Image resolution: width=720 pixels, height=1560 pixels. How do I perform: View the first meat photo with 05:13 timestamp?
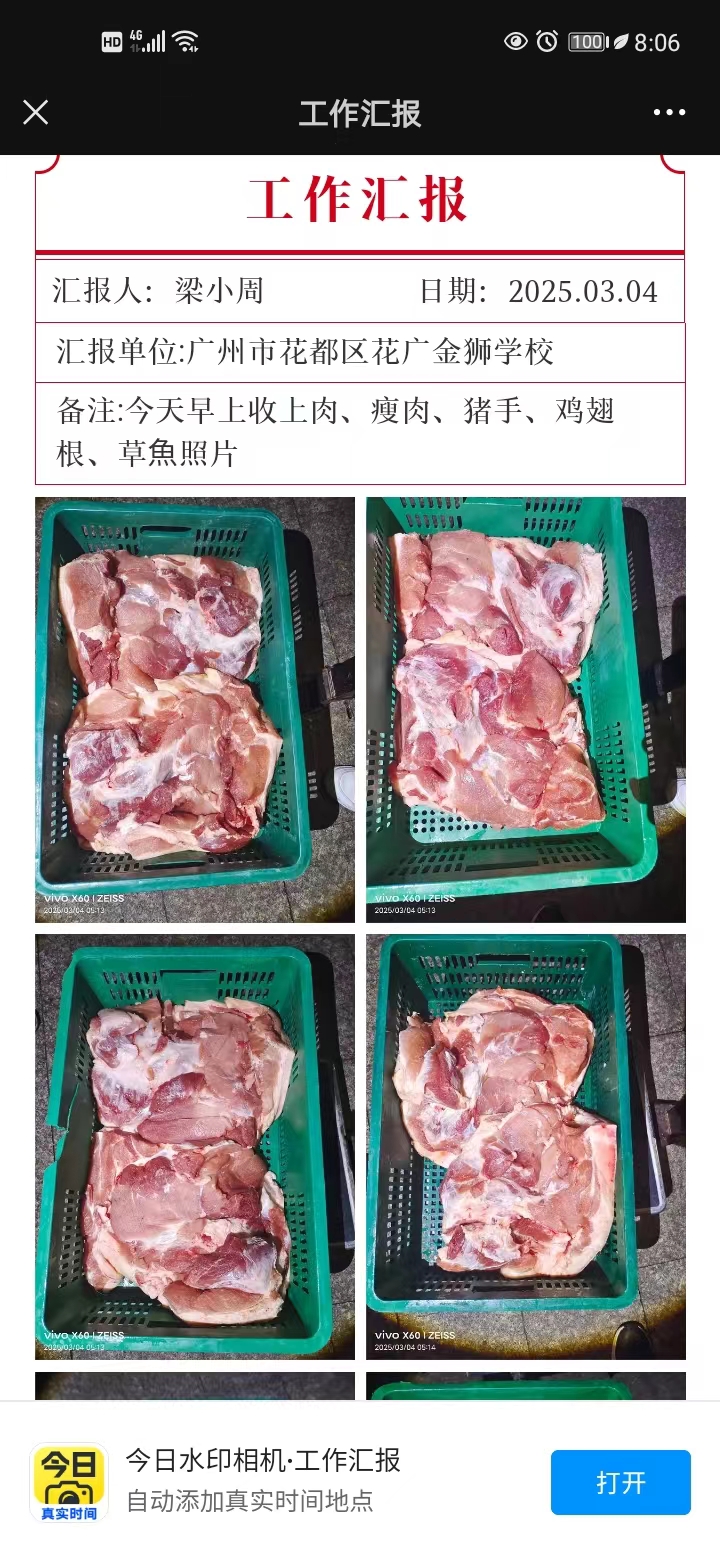(195, 708)
